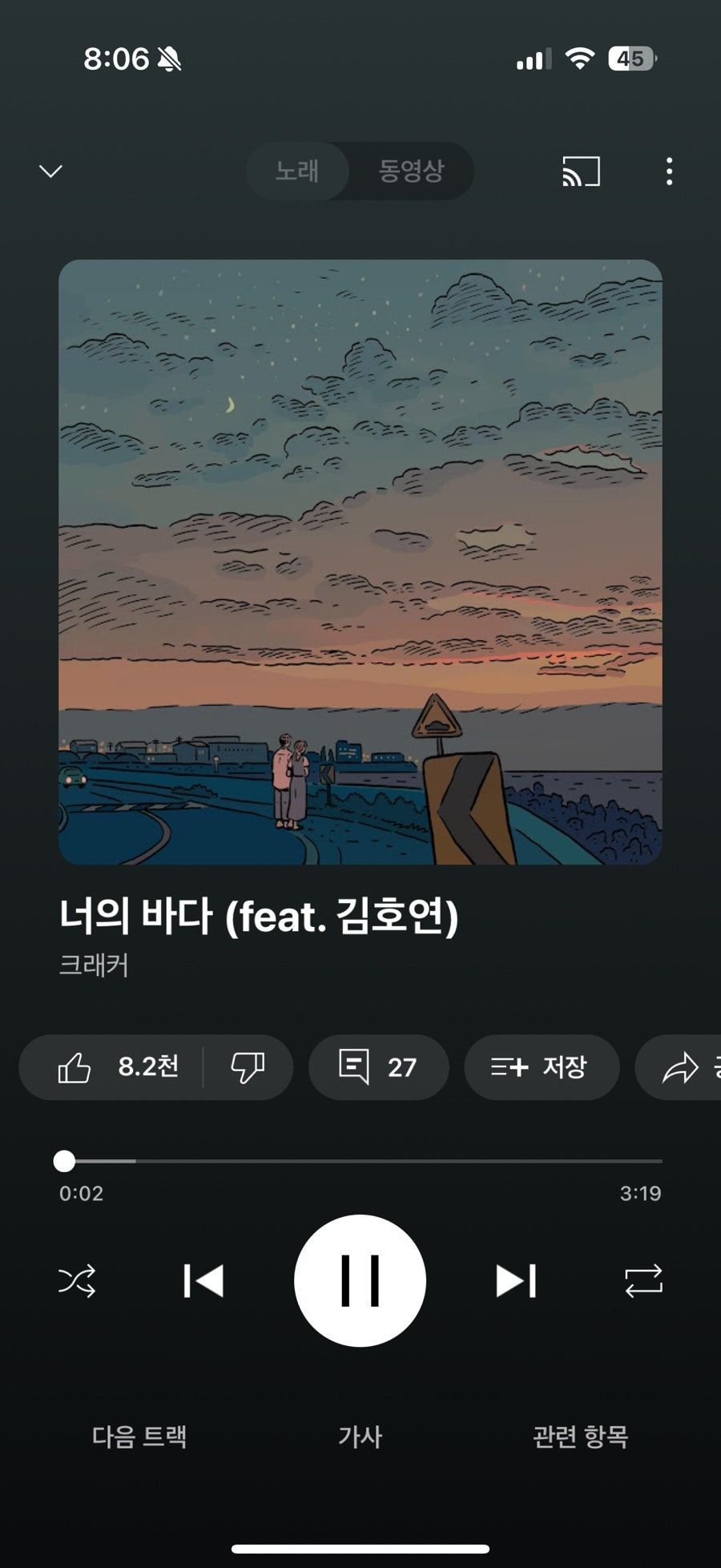The height and width of the screenshot is (1568, 721).
Task: Enable repeat mode
Action: 643,1280
